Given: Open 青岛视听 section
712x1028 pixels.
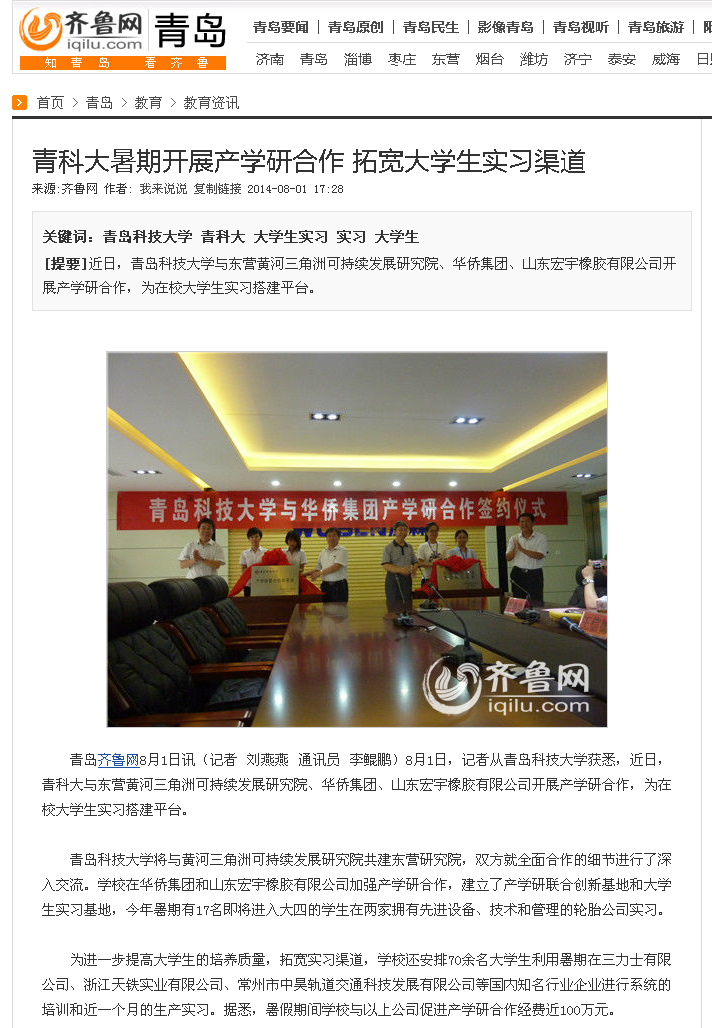Looking at the screenshot, I should click(x=580, y=27).
